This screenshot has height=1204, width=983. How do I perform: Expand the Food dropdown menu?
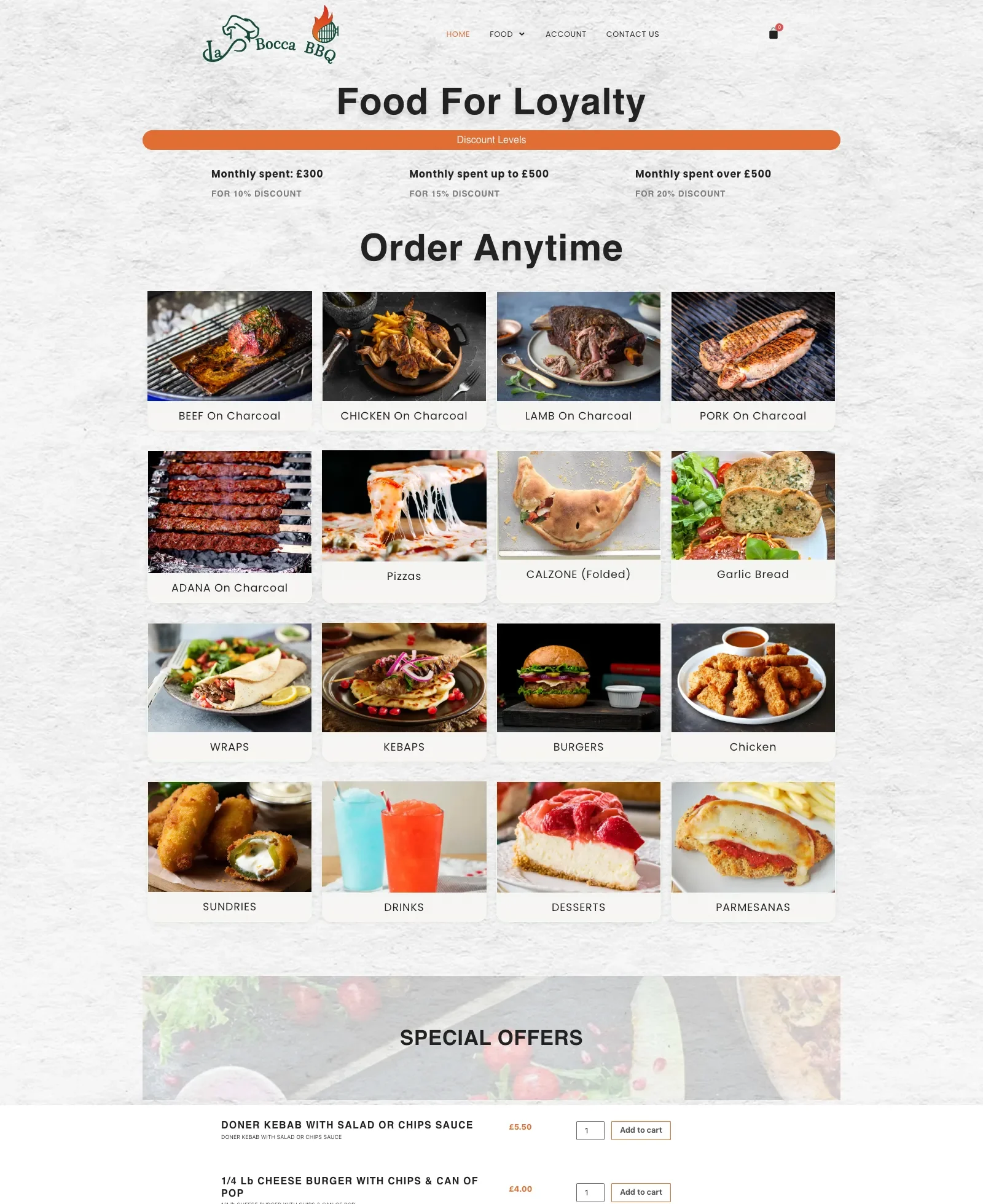(507, 34)
